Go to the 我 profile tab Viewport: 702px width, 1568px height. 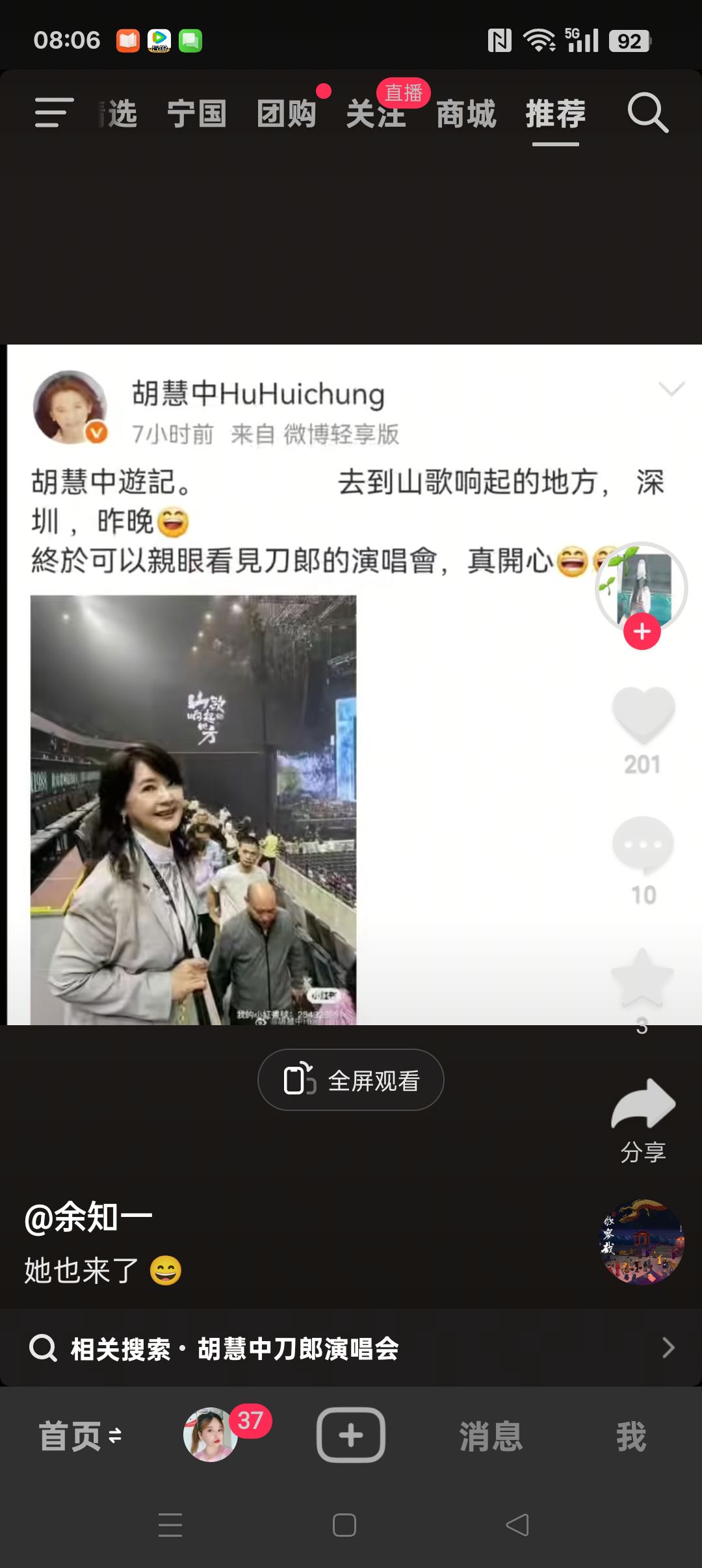click(x=631, y=1435)
